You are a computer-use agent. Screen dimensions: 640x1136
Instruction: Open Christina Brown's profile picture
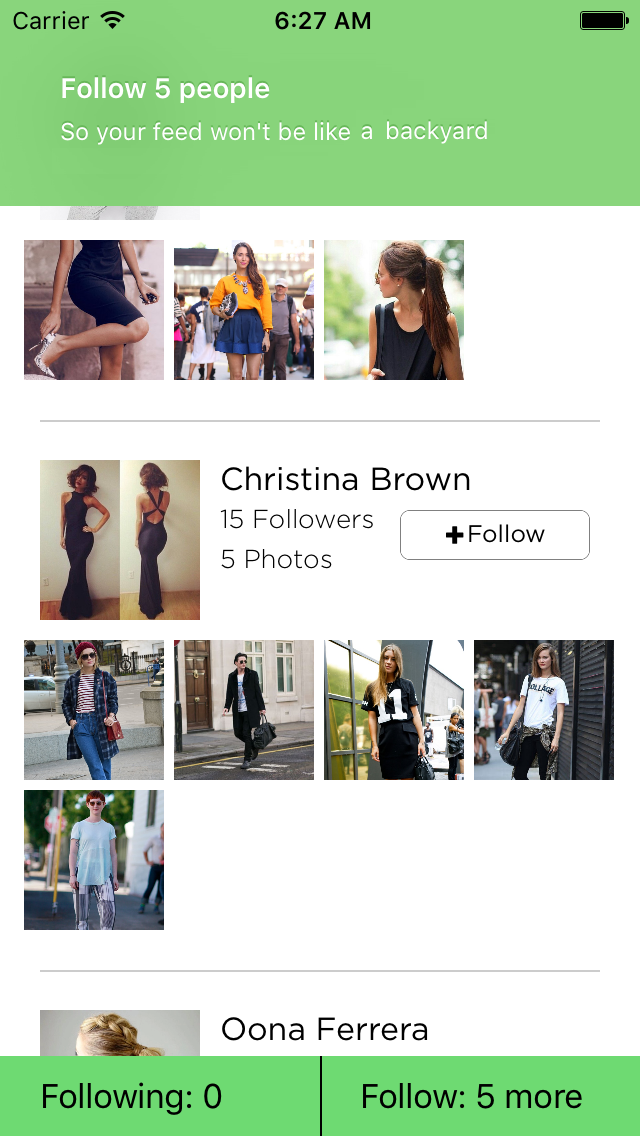[120, 540]
